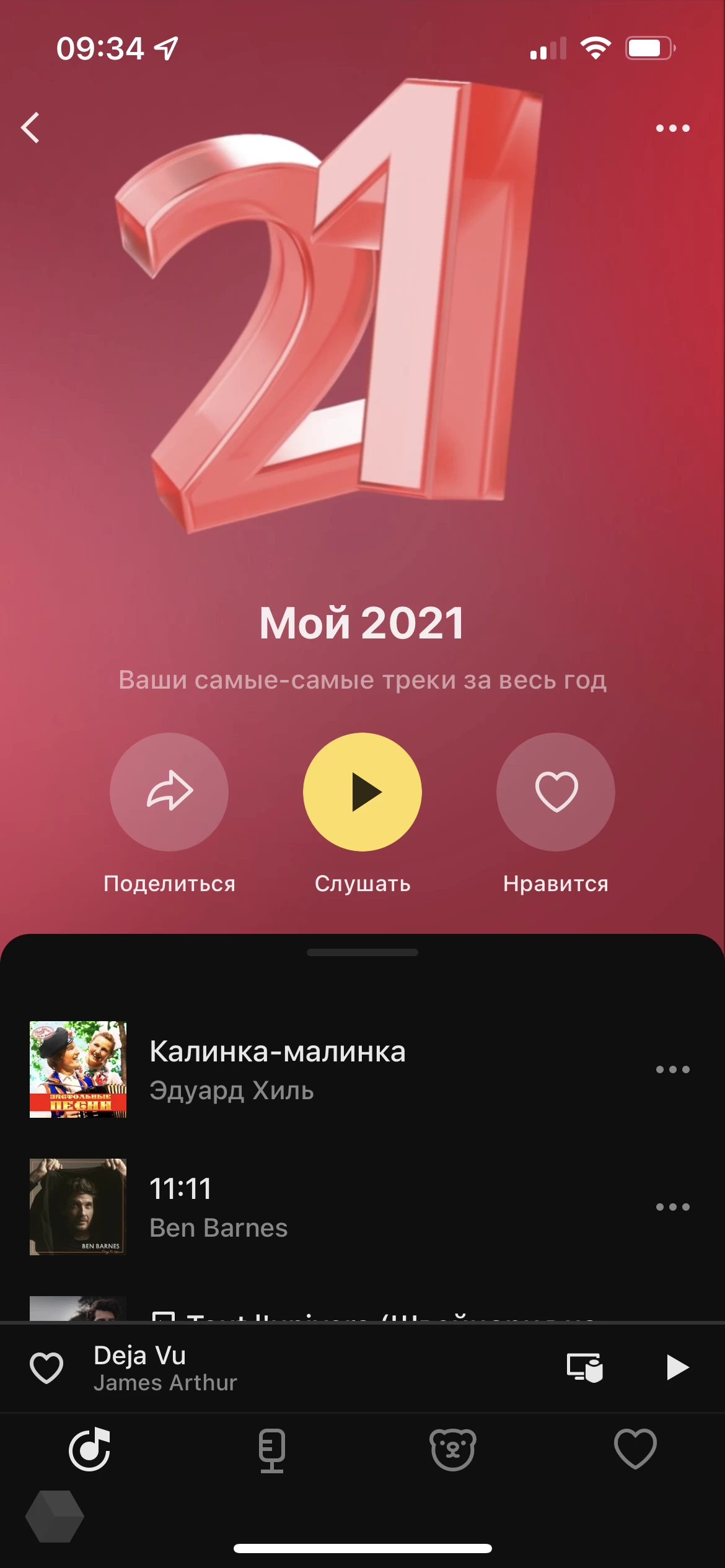The width and height of the screenshot is (725, 1568).
Task: Open the playlist overflow menu at the top
Action: click(672, 128)
